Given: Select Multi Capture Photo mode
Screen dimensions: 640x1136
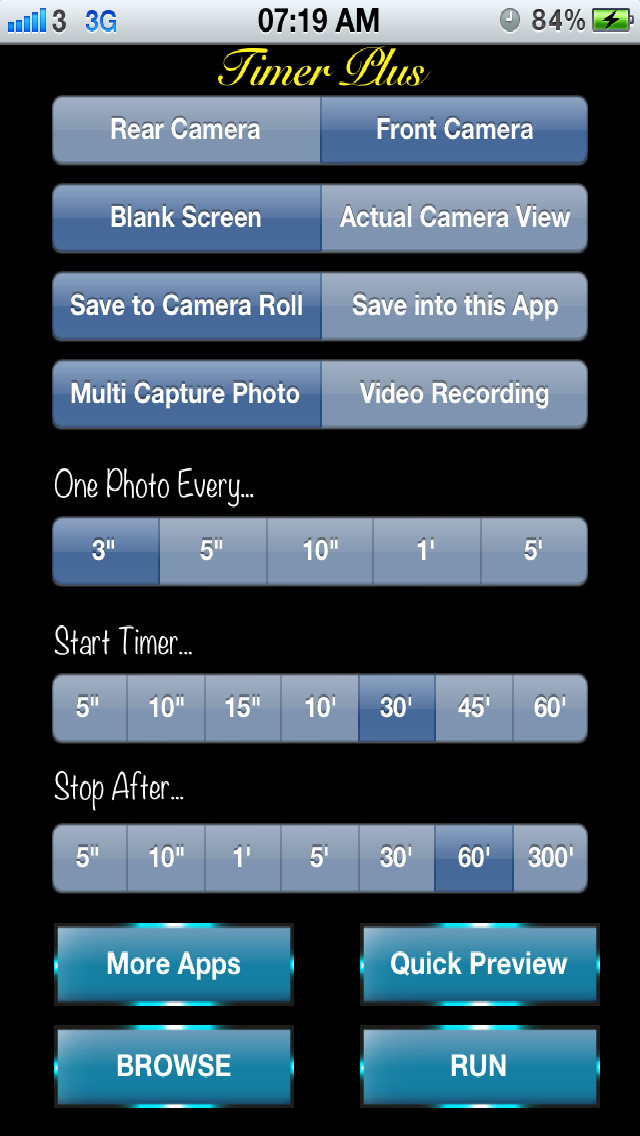Looking at the screenshot, I should 186,394.
